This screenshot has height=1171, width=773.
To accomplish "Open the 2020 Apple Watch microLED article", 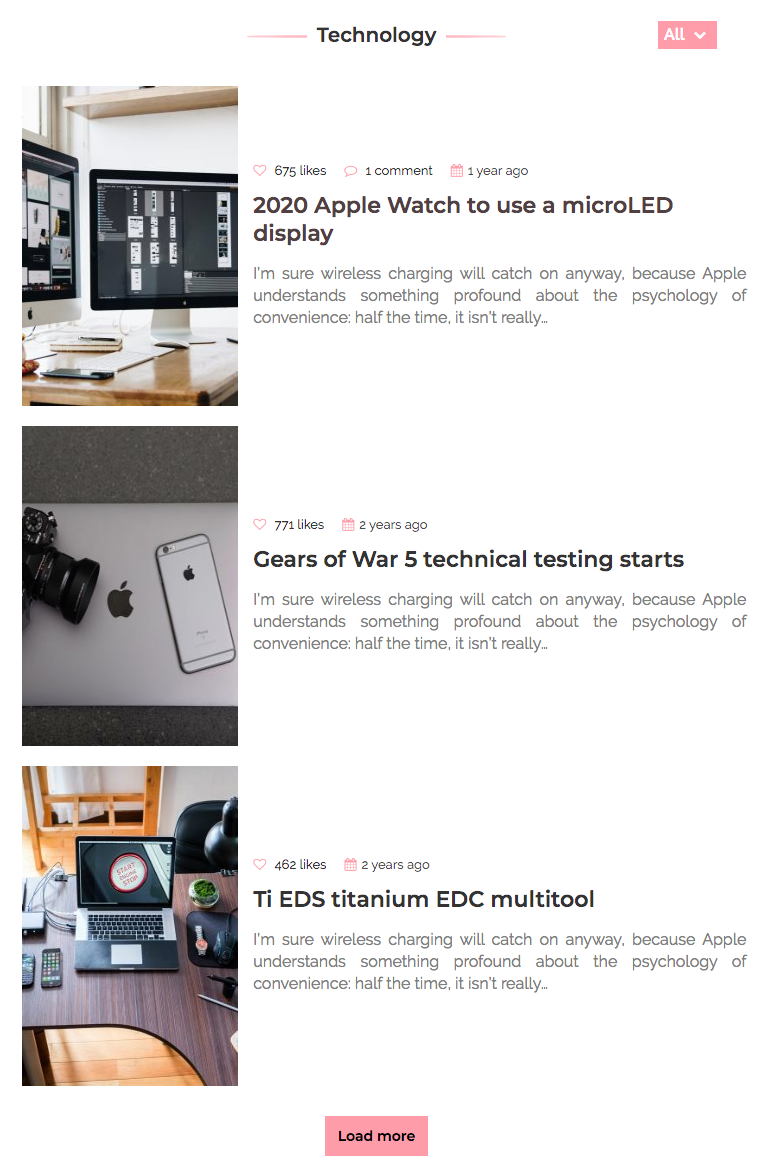I will tap(462, 219).
